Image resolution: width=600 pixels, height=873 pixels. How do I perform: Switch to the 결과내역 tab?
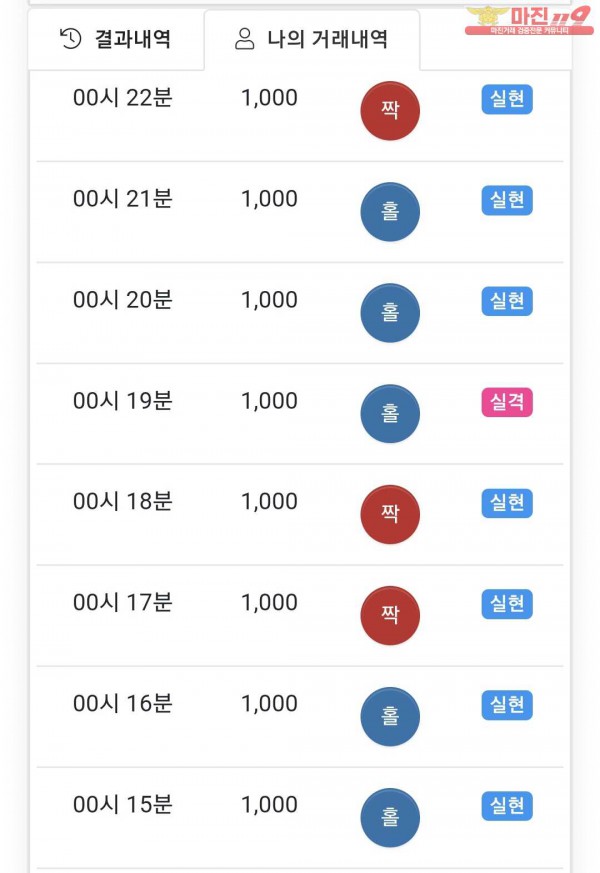tap(116, 39)
